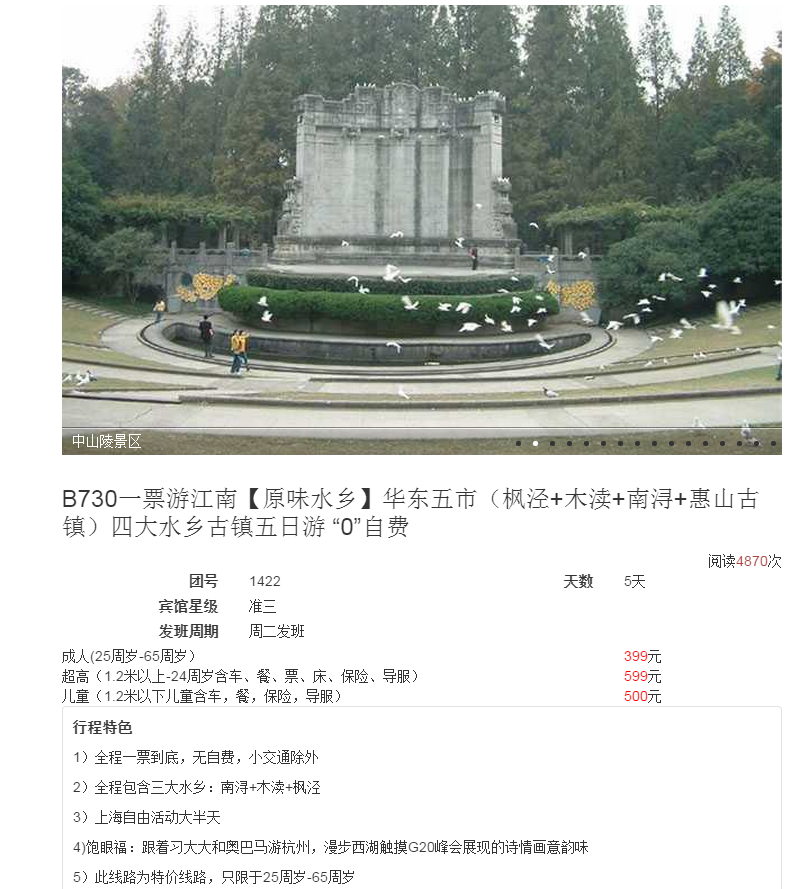
Task: Jump to the last carousel slide dot
Action: (x=773, y=443)
